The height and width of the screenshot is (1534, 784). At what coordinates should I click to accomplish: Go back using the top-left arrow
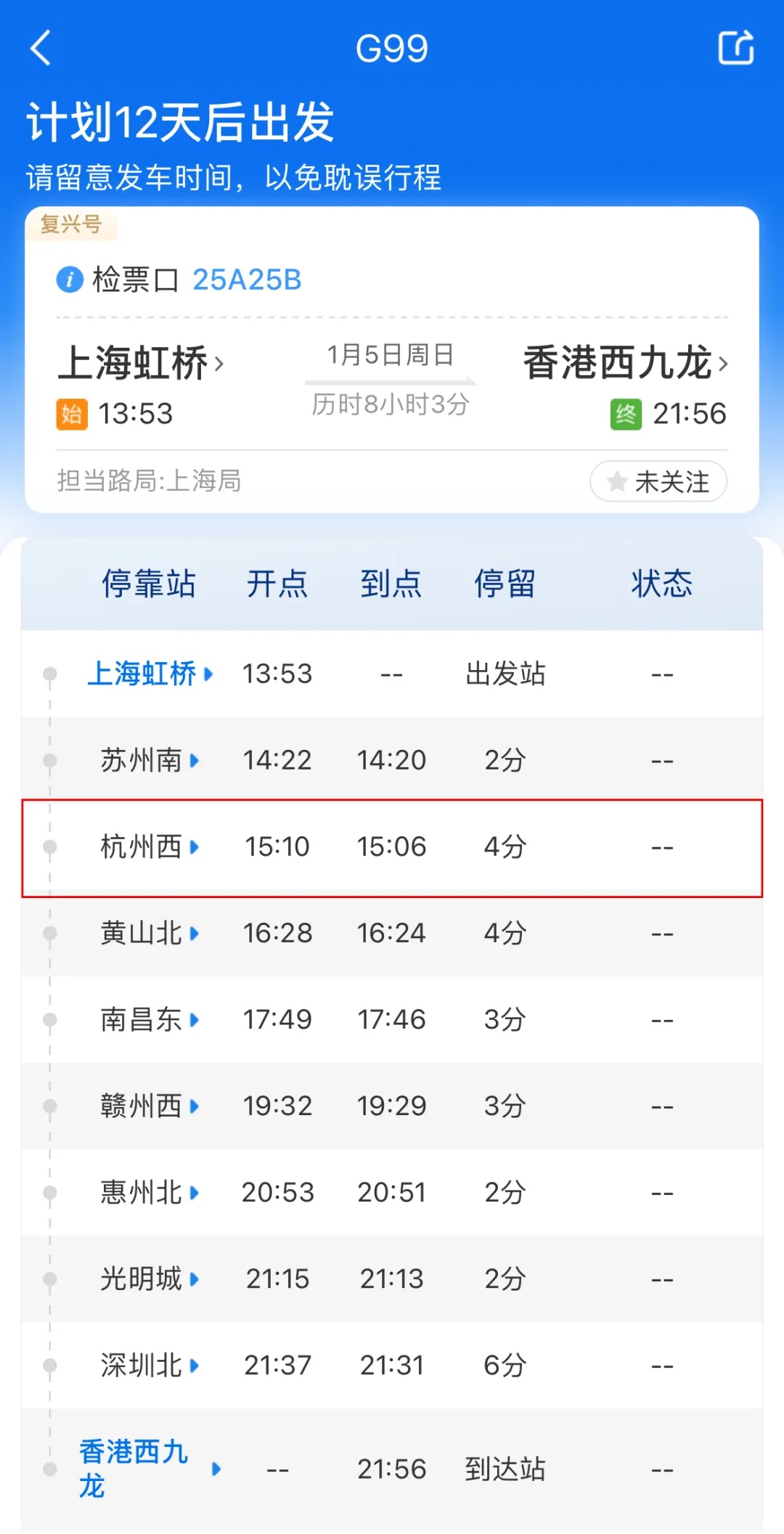tap(41, 48)
